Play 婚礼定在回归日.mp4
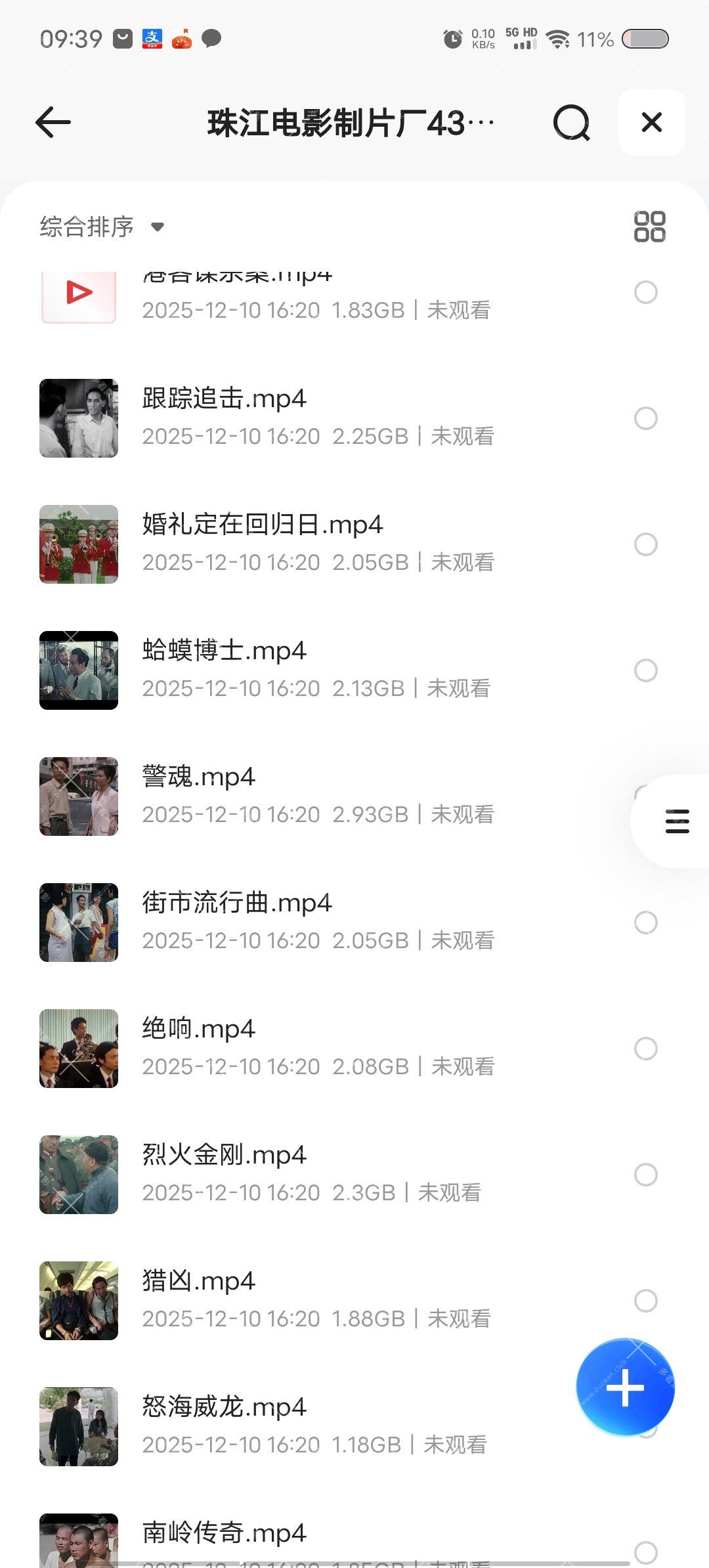The width and height of the screenshot is (709, 1568). [x=263, y=525]
